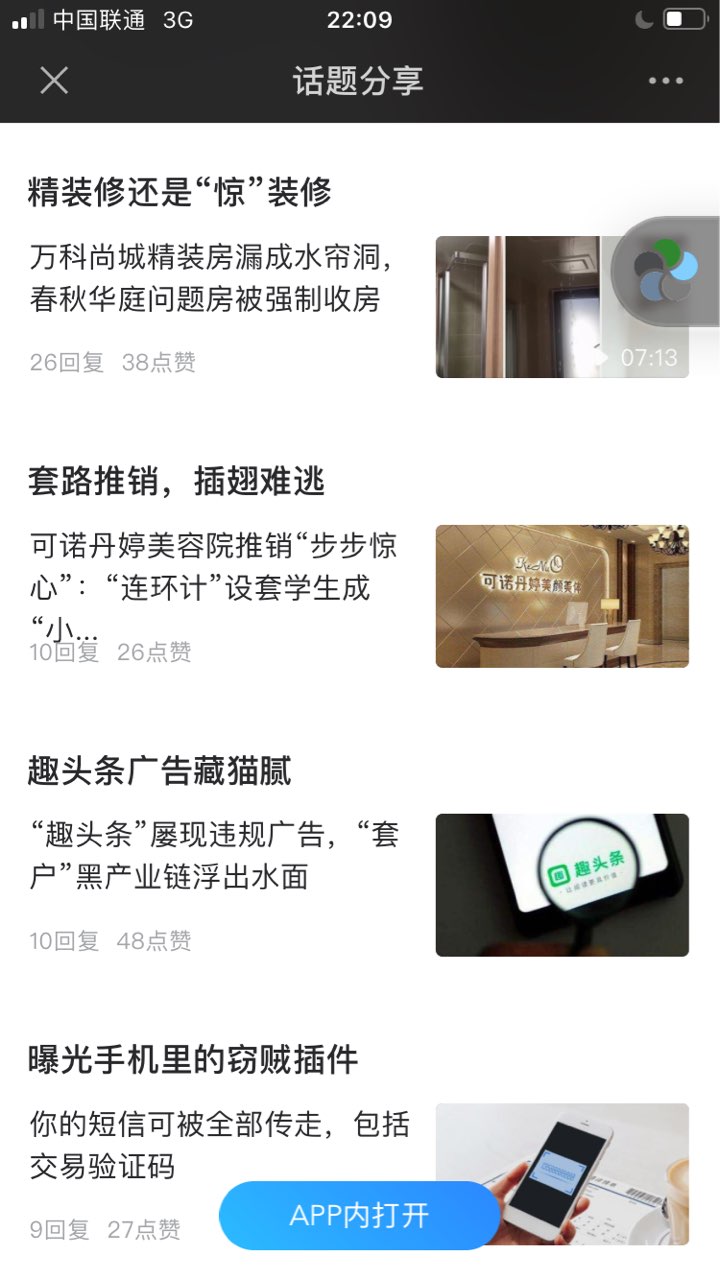
Task: Tap the APP内打开 button
Action: coord(359,1215)
